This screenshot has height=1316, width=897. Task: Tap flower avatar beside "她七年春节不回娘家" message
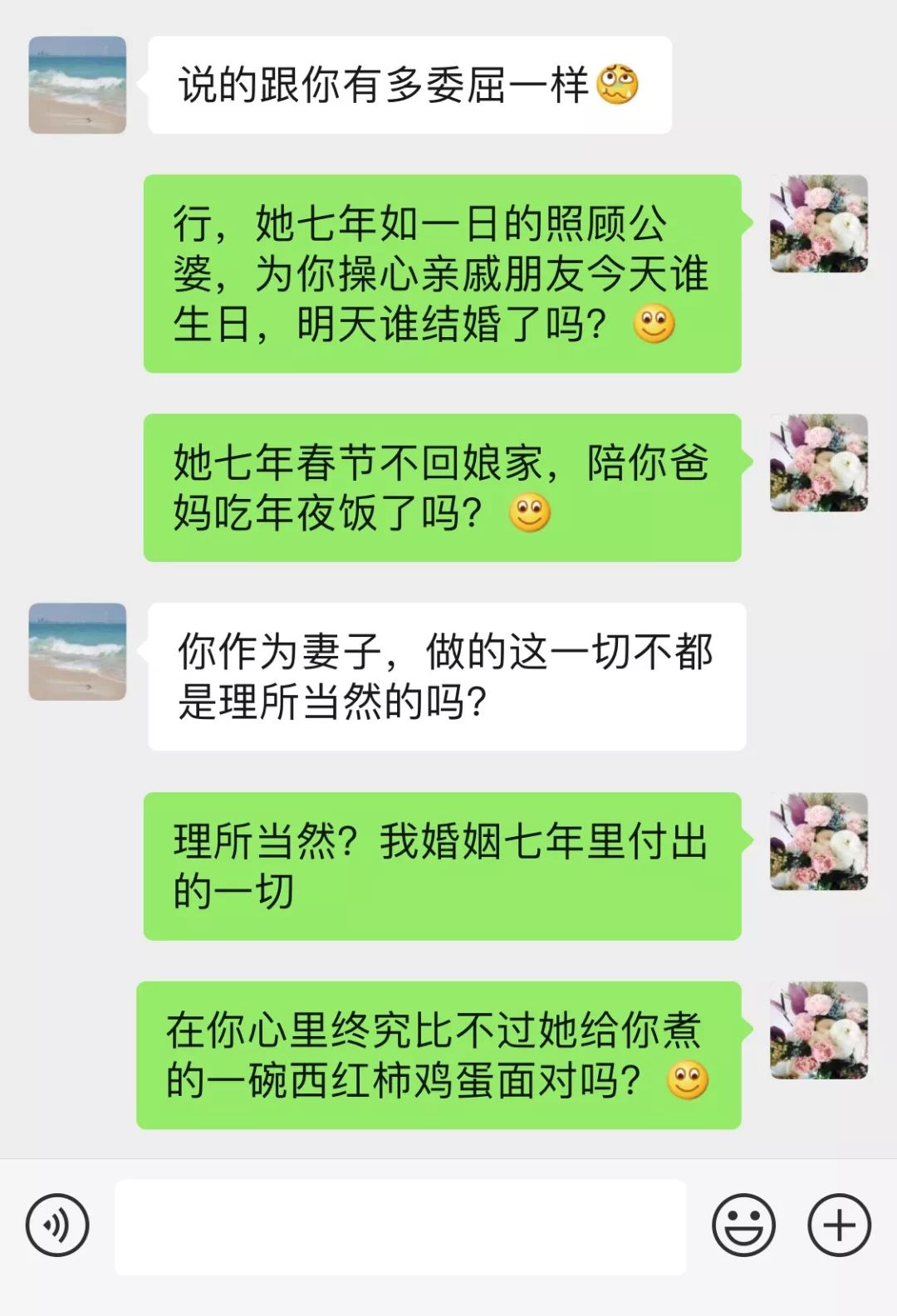tap(819, 462)
